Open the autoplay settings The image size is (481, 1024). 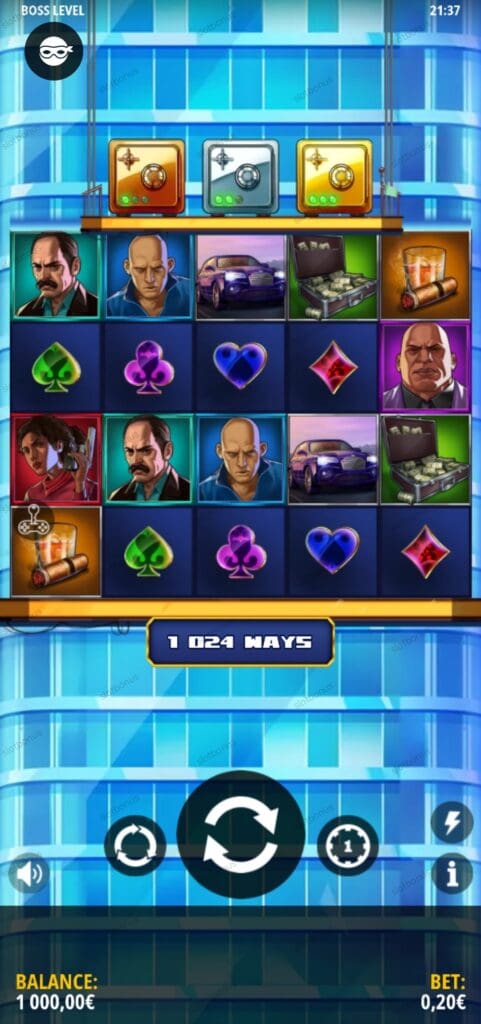click(x=135, y=846)
